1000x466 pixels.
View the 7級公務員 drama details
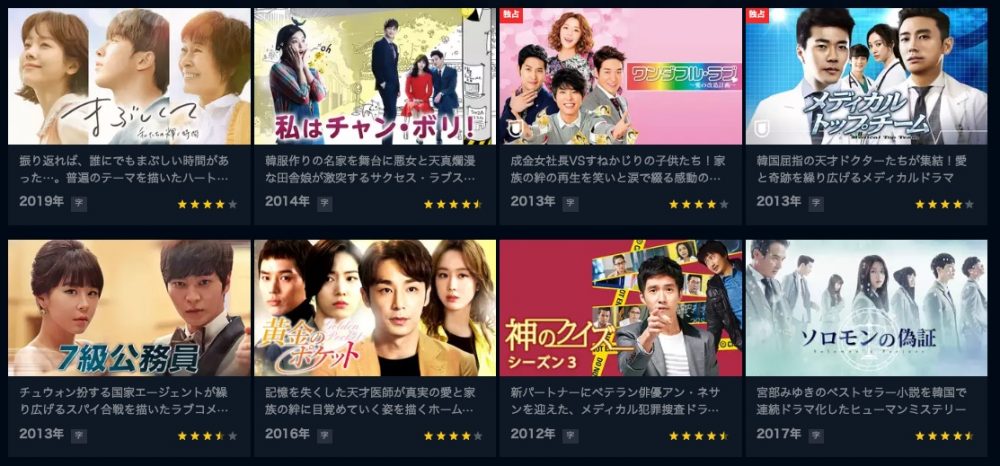[129, 308]
